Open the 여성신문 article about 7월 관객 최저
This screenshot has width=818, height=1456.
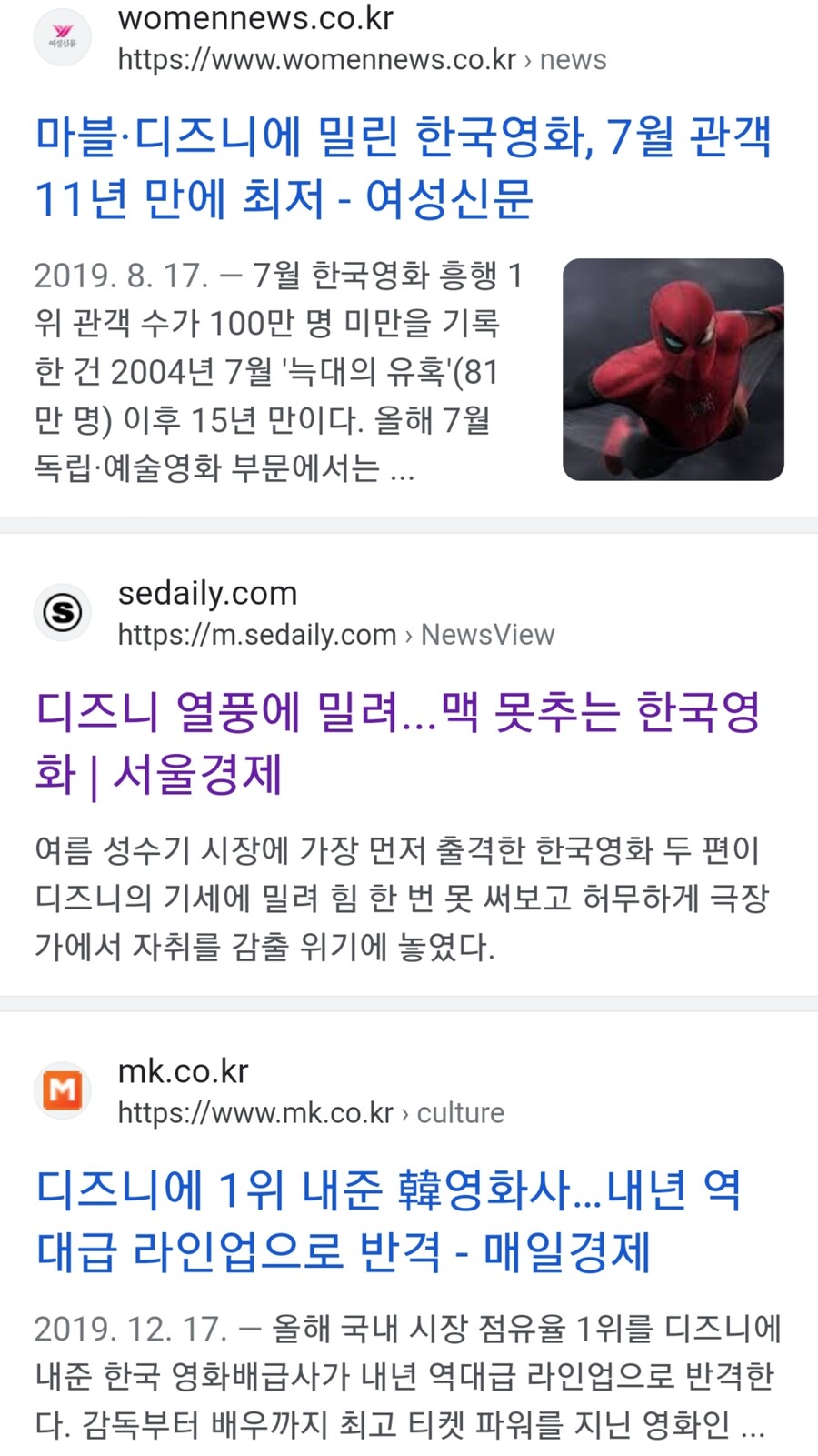coord(402,168)
